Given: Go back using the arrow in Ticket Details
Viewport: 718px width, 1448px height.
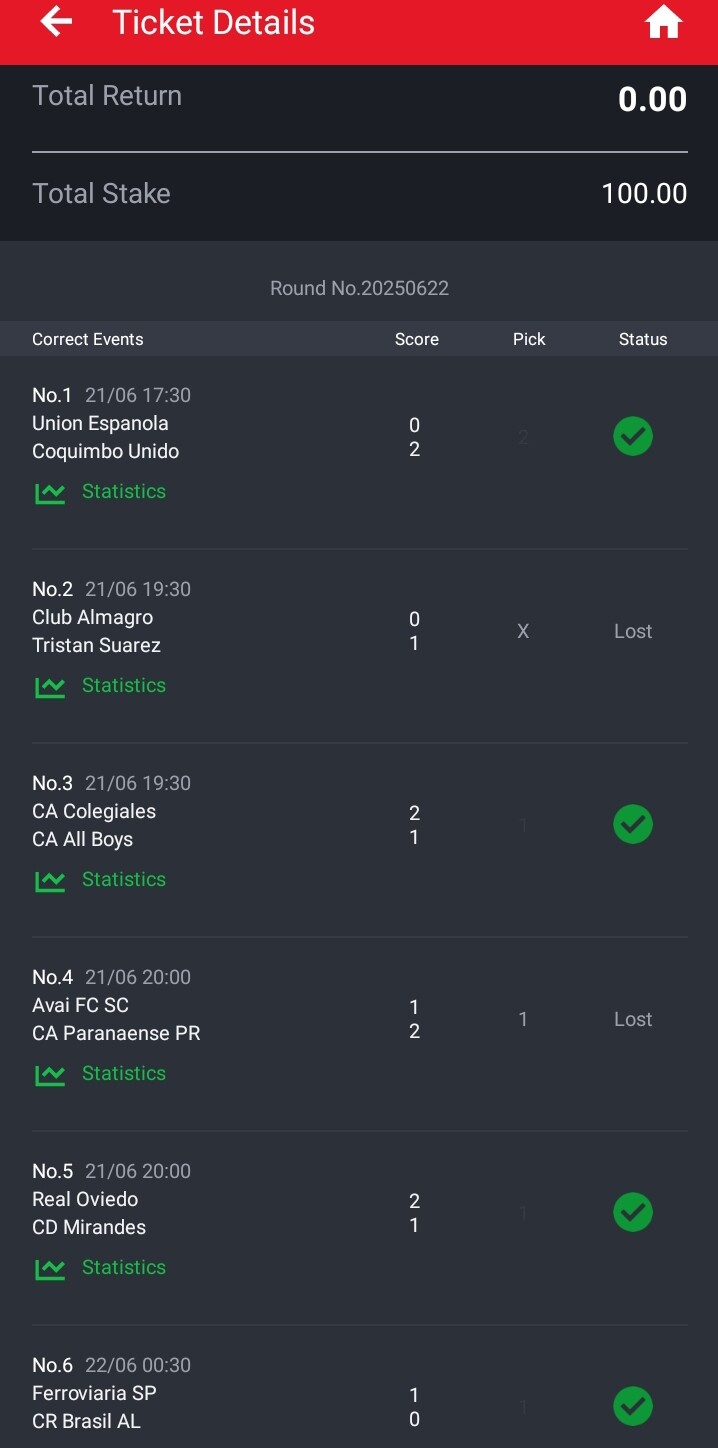Looking at the screenshot, I should (56, 22).
